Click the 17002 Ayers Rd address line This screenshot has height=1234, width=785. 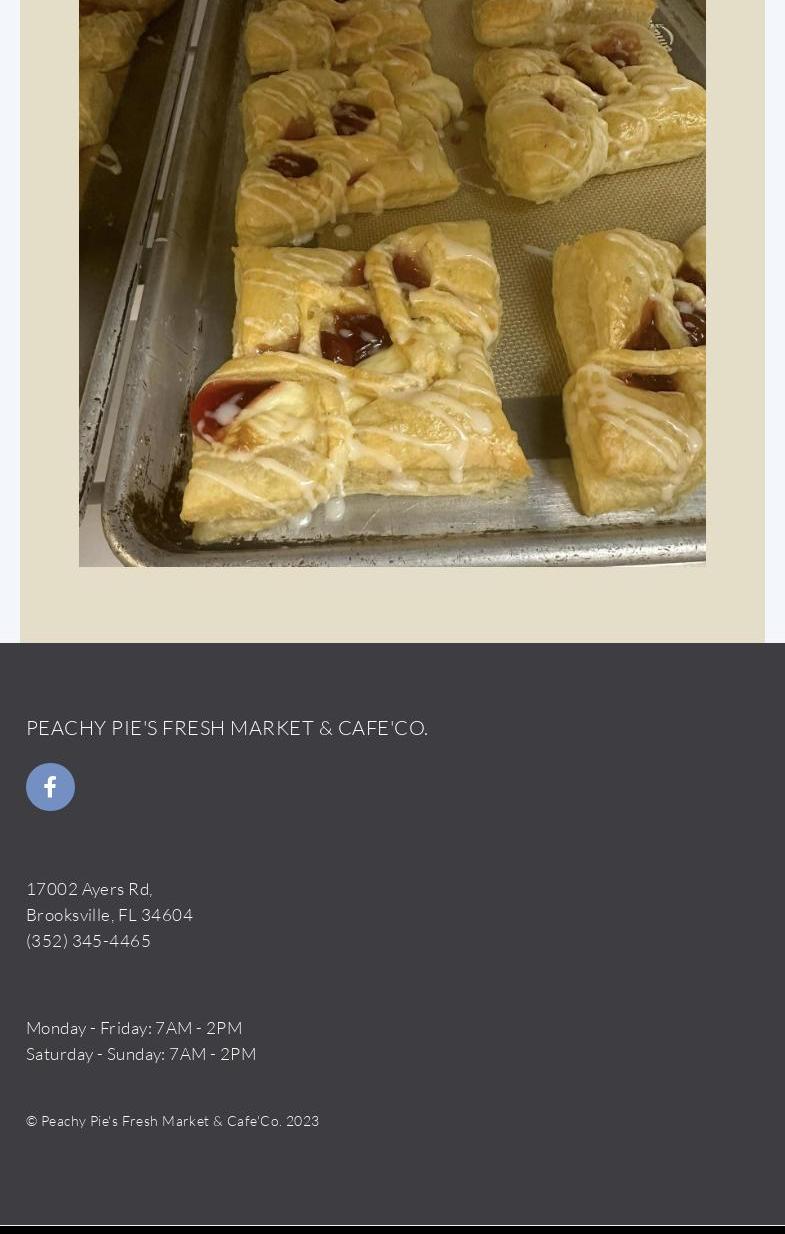89,888
